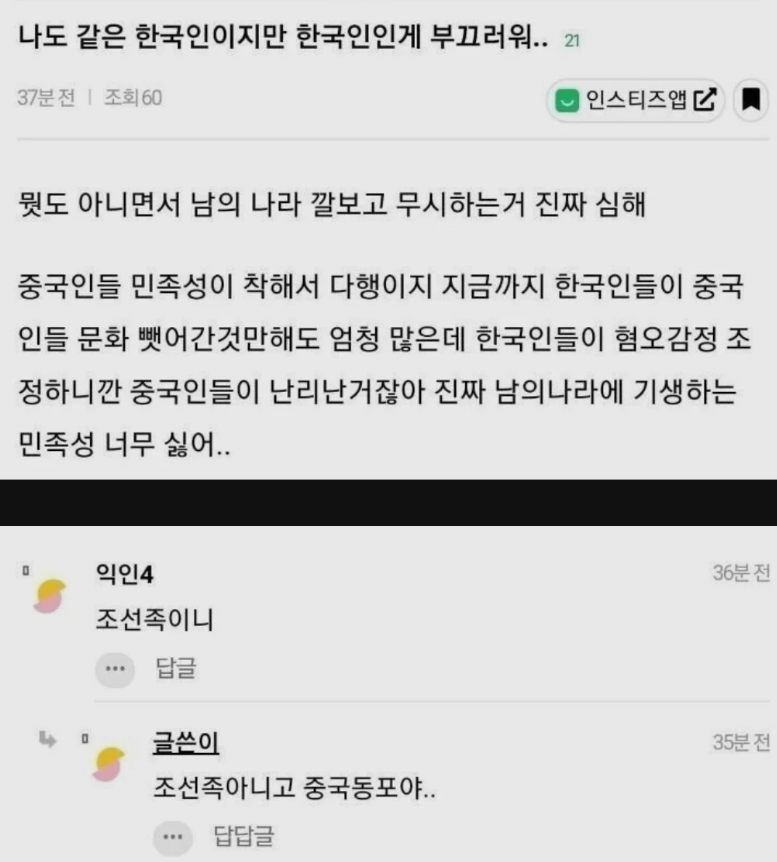Tap 답글 to reply to 익인4
Screen dimensions: 777x862
[176, 669]
